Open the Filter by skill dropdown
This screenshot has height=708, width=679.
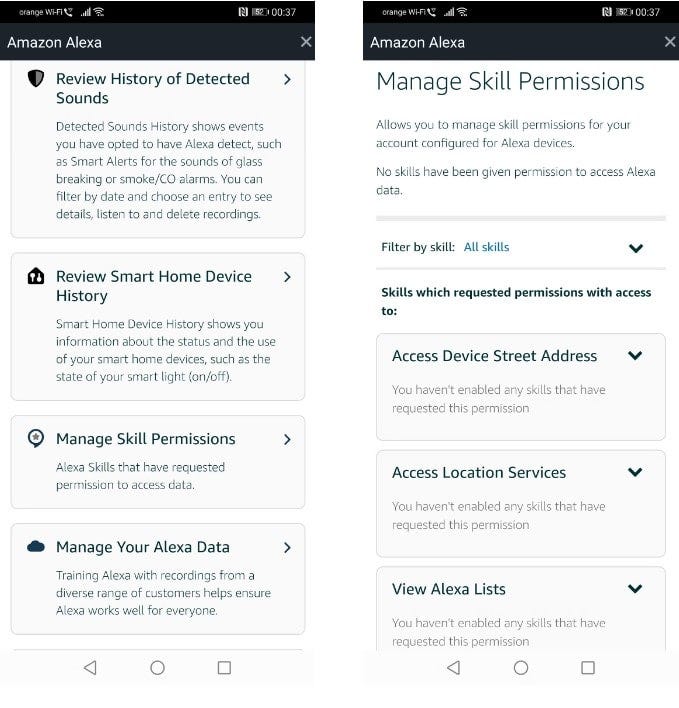(x=635, y=248)
